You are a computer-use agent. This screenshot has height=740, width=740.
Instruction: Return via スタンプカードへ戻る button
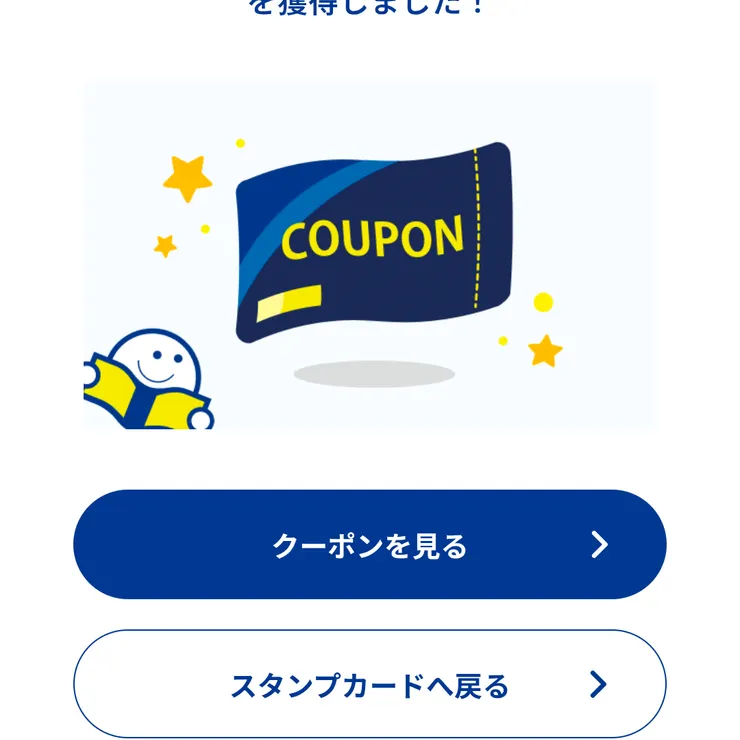[369, 685]
